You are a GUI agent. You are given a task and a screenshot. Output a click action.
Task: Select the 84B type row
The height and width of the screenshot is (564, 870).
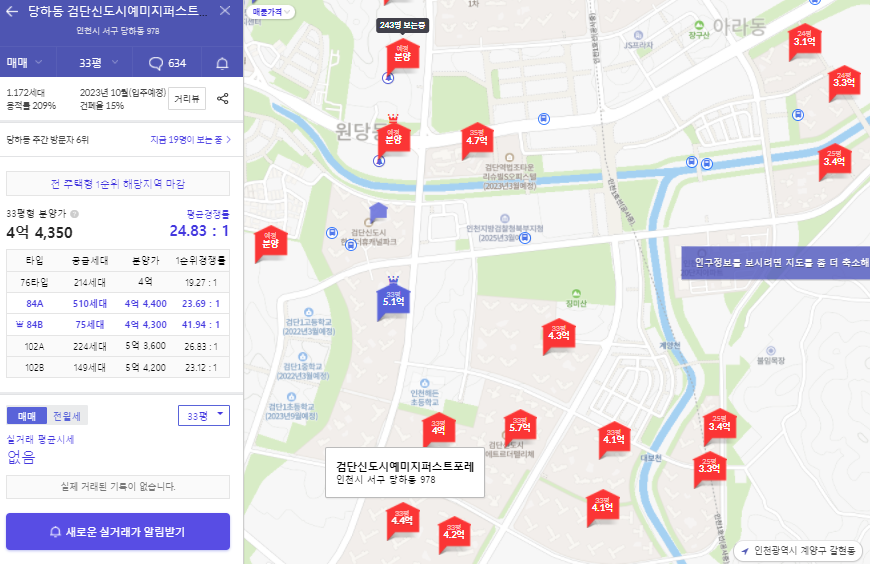click(118, 325)
